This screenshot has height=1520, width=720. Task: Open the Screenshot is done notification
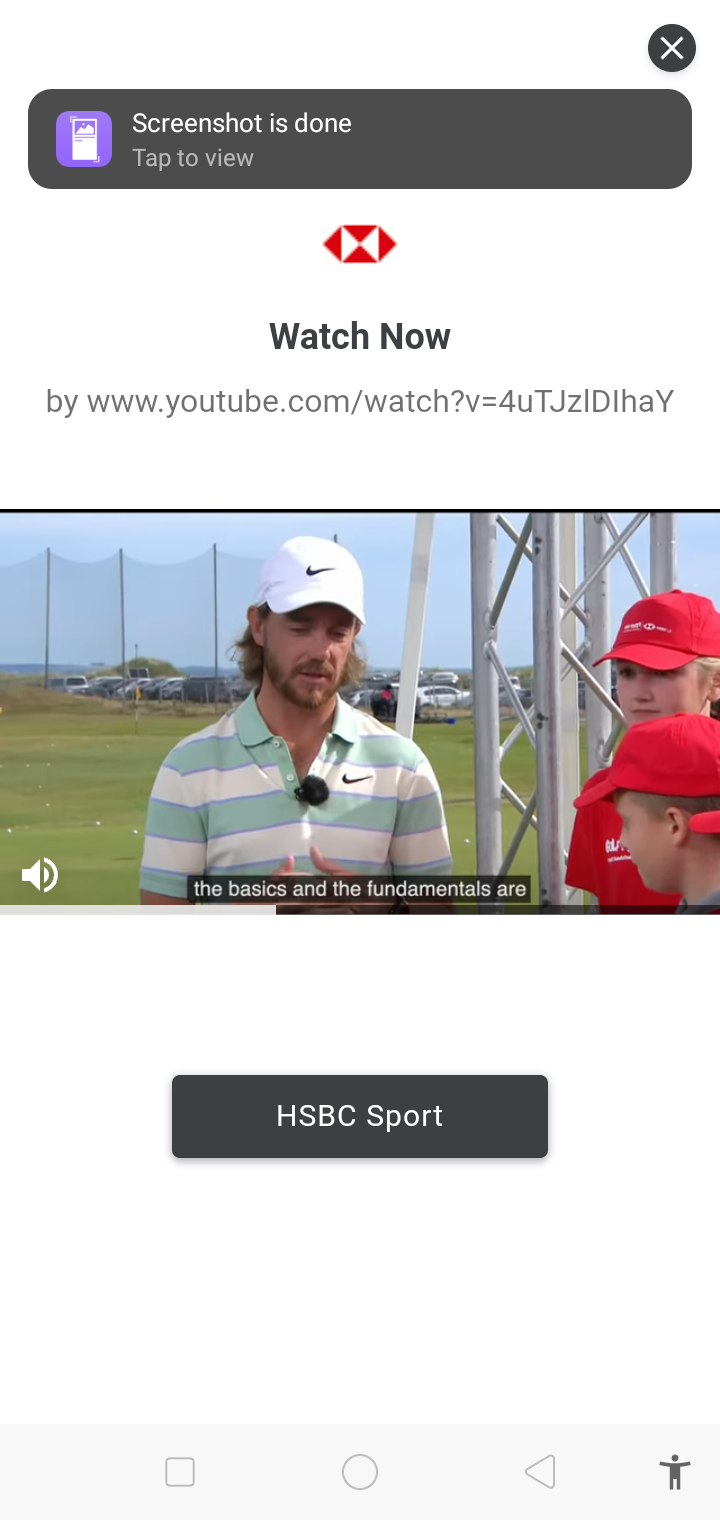pyautogui.click(x=360, y=139)
